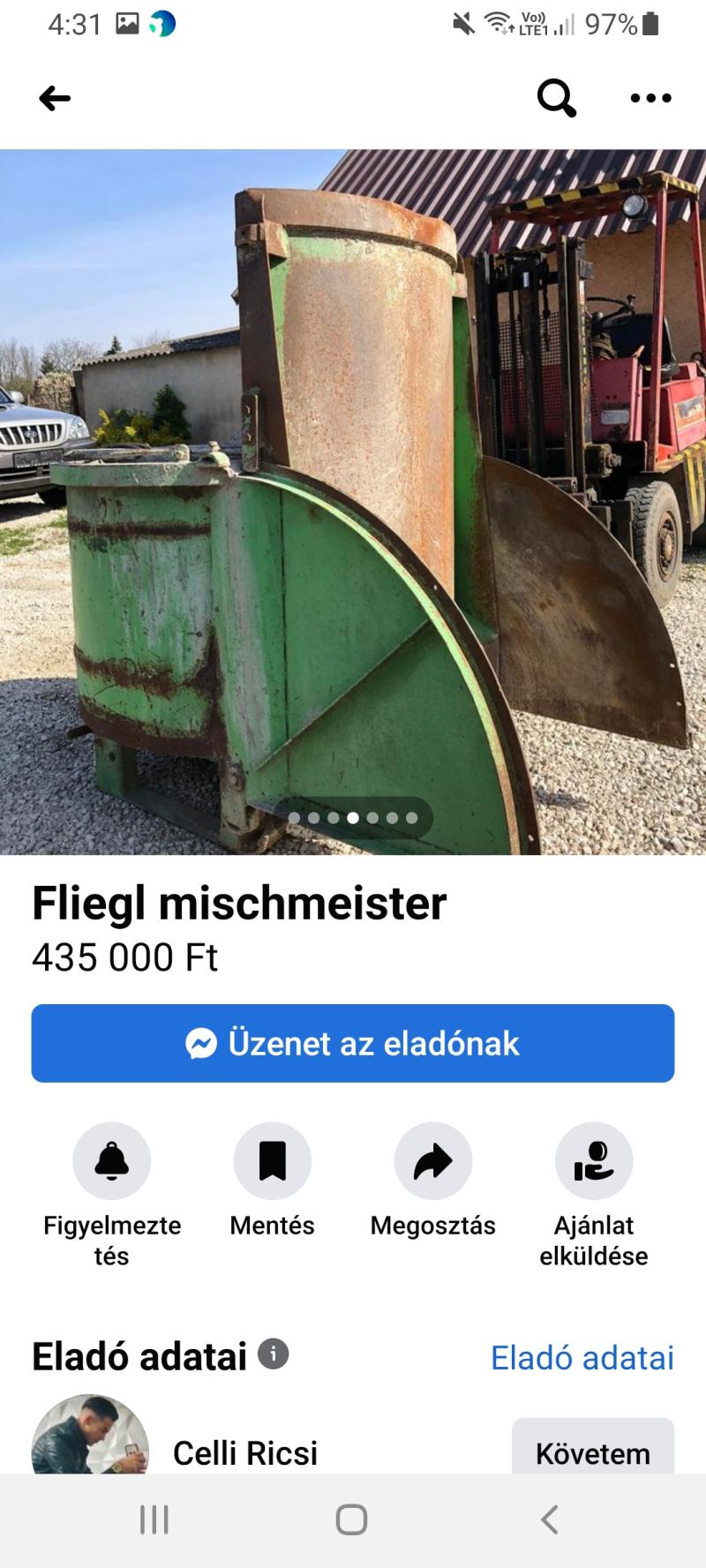The height and width of the screenshot is (1568, 706).
Task: Tap Üzenet az eladónak button
Action: point(353,1043)
